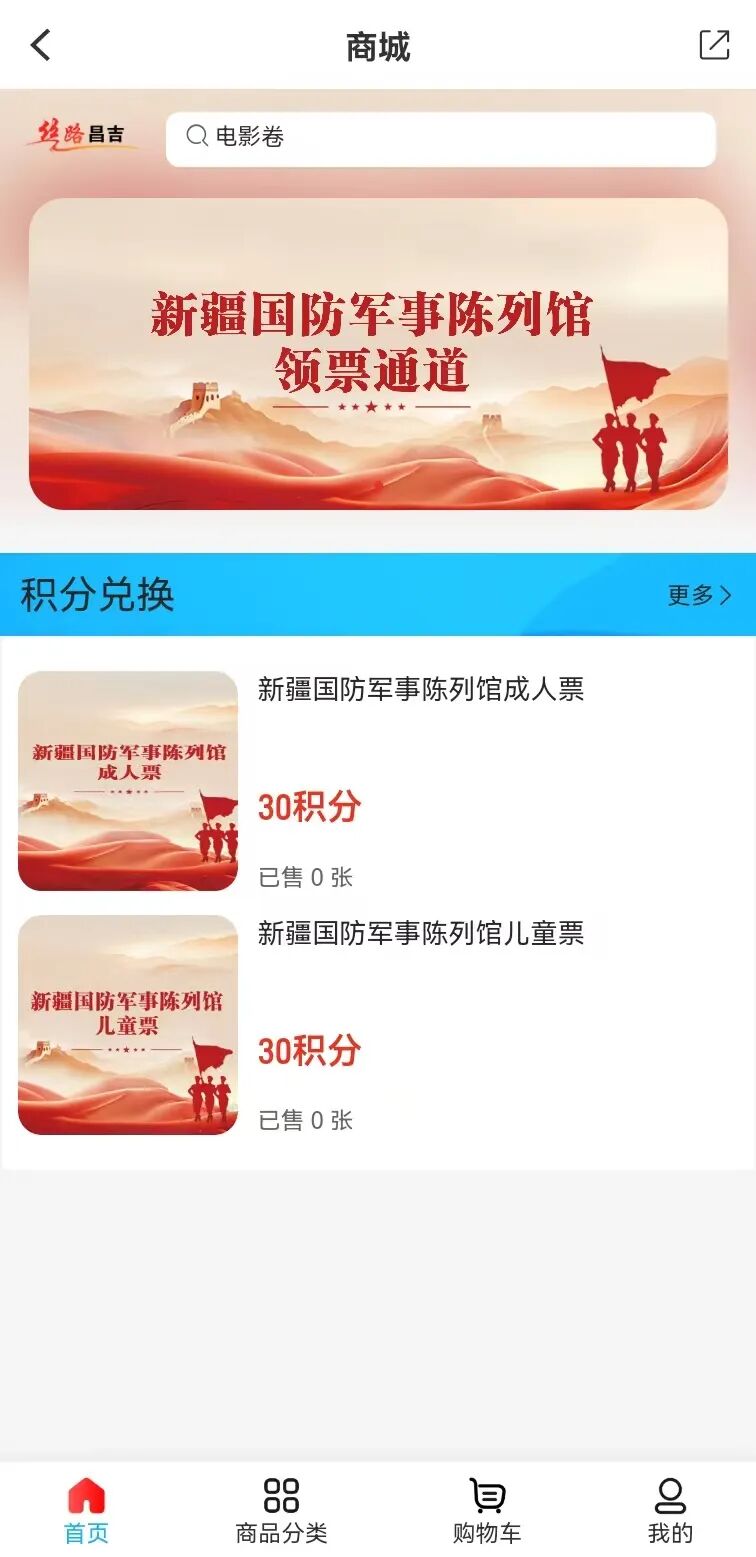The image size is (756, 1557).
Task: Open the 电影卷 search box
Action: (440, 137)
